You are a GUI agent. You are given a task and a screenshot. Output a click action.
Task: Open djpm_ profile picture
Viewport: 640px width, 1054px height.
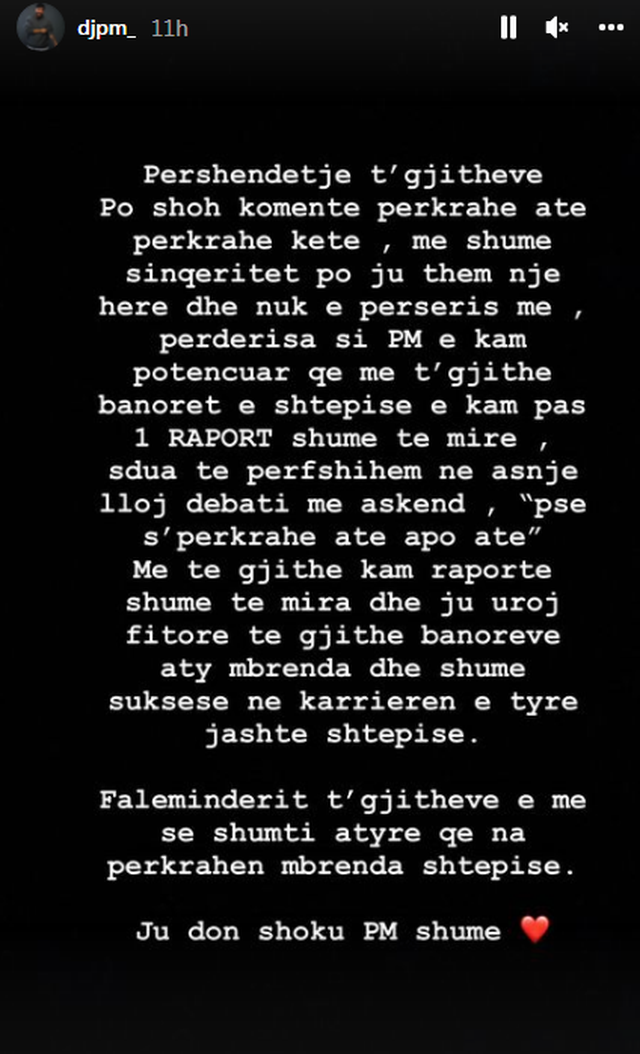pyautogui.click(x=41, y=29)
